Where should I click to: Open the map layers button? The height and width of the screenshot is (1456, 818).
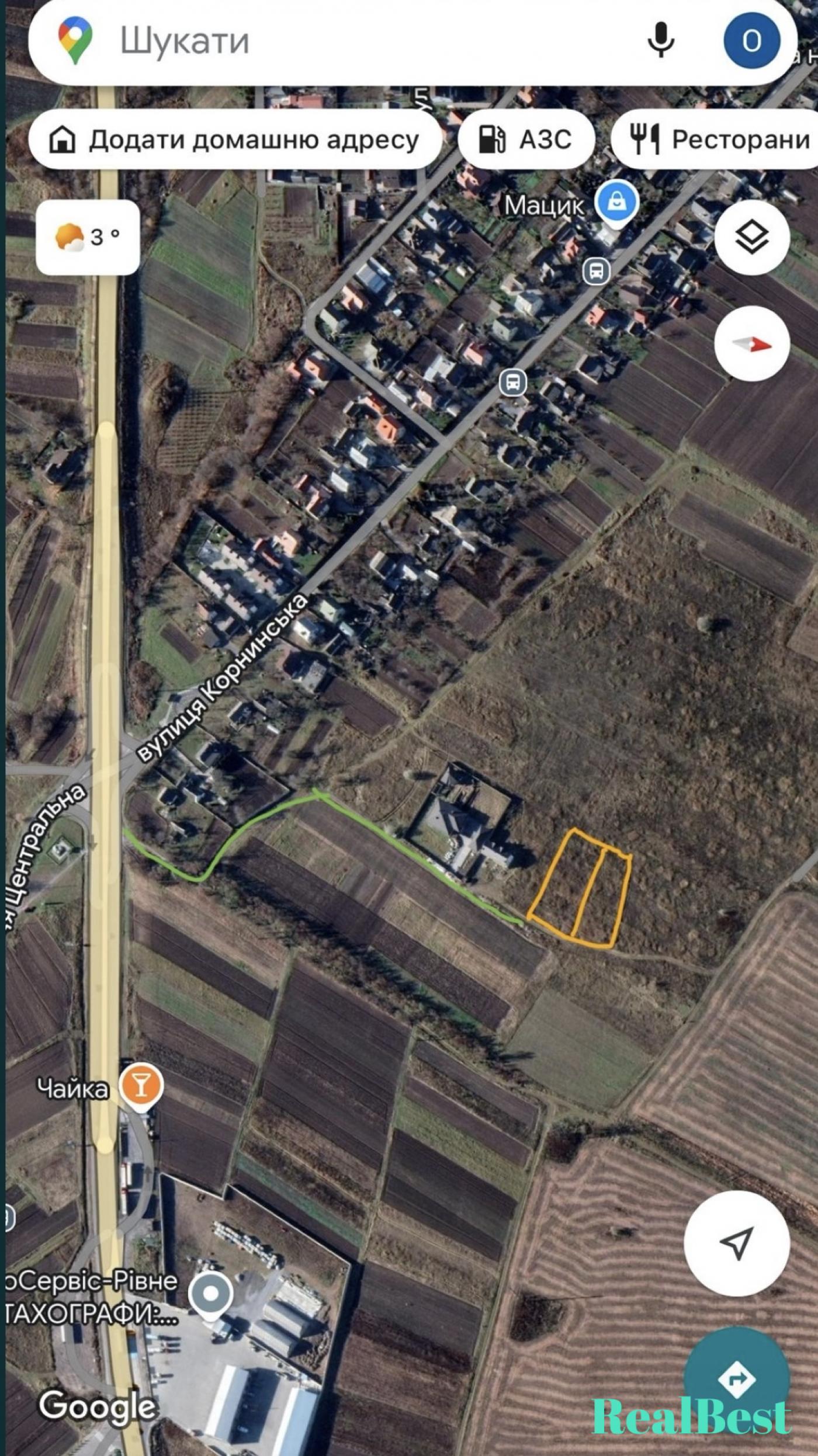point(752,237)
